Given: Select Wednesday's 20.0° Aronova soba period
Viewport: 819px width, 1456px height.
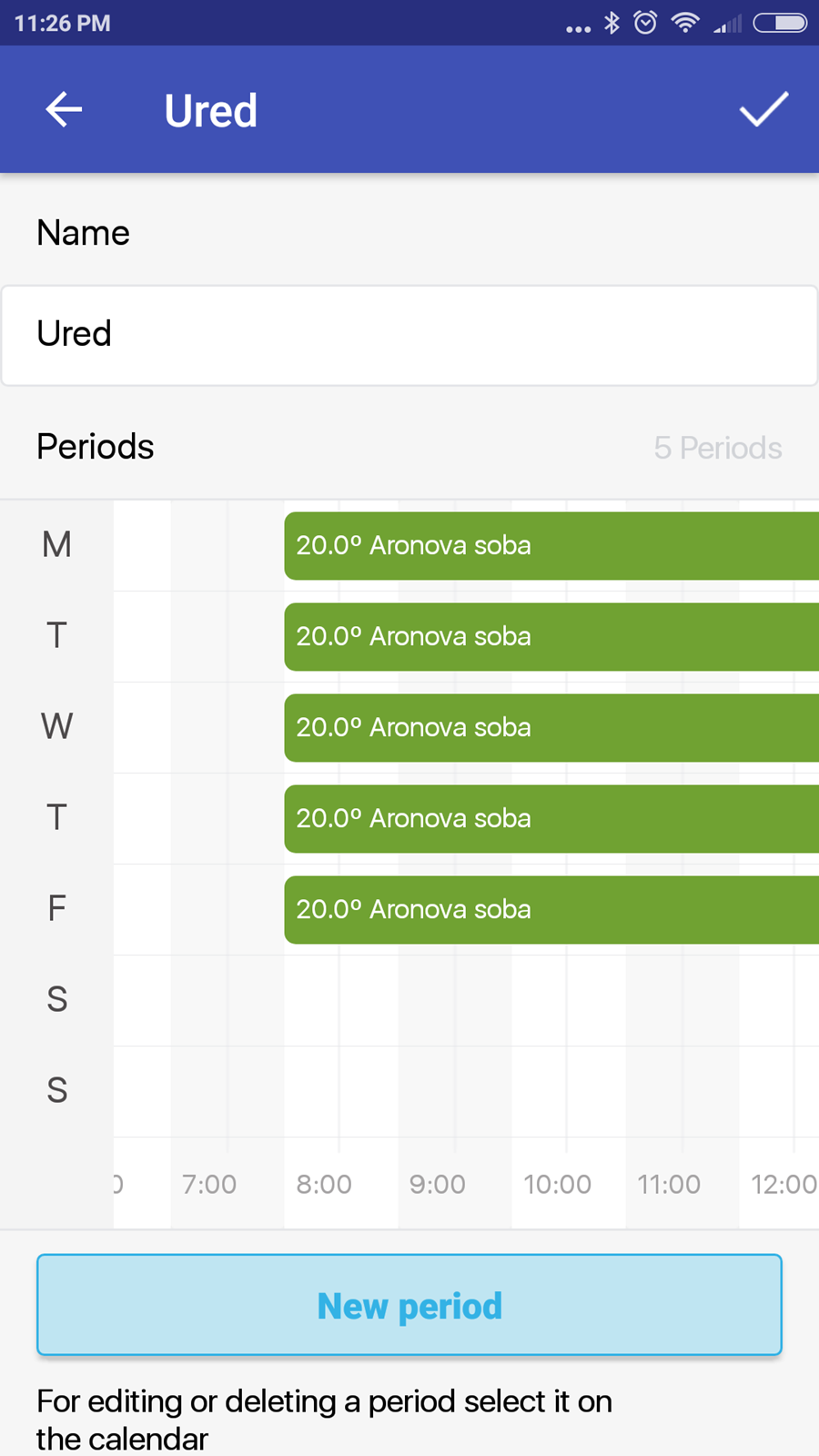Looking at the screenshot, I should [551, 728].
